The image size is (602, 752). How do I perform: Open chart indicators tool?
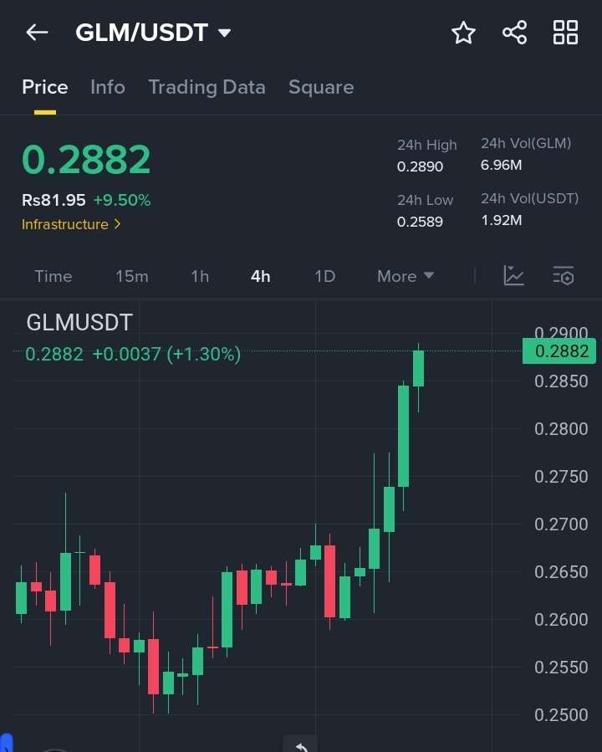point(513,276)
